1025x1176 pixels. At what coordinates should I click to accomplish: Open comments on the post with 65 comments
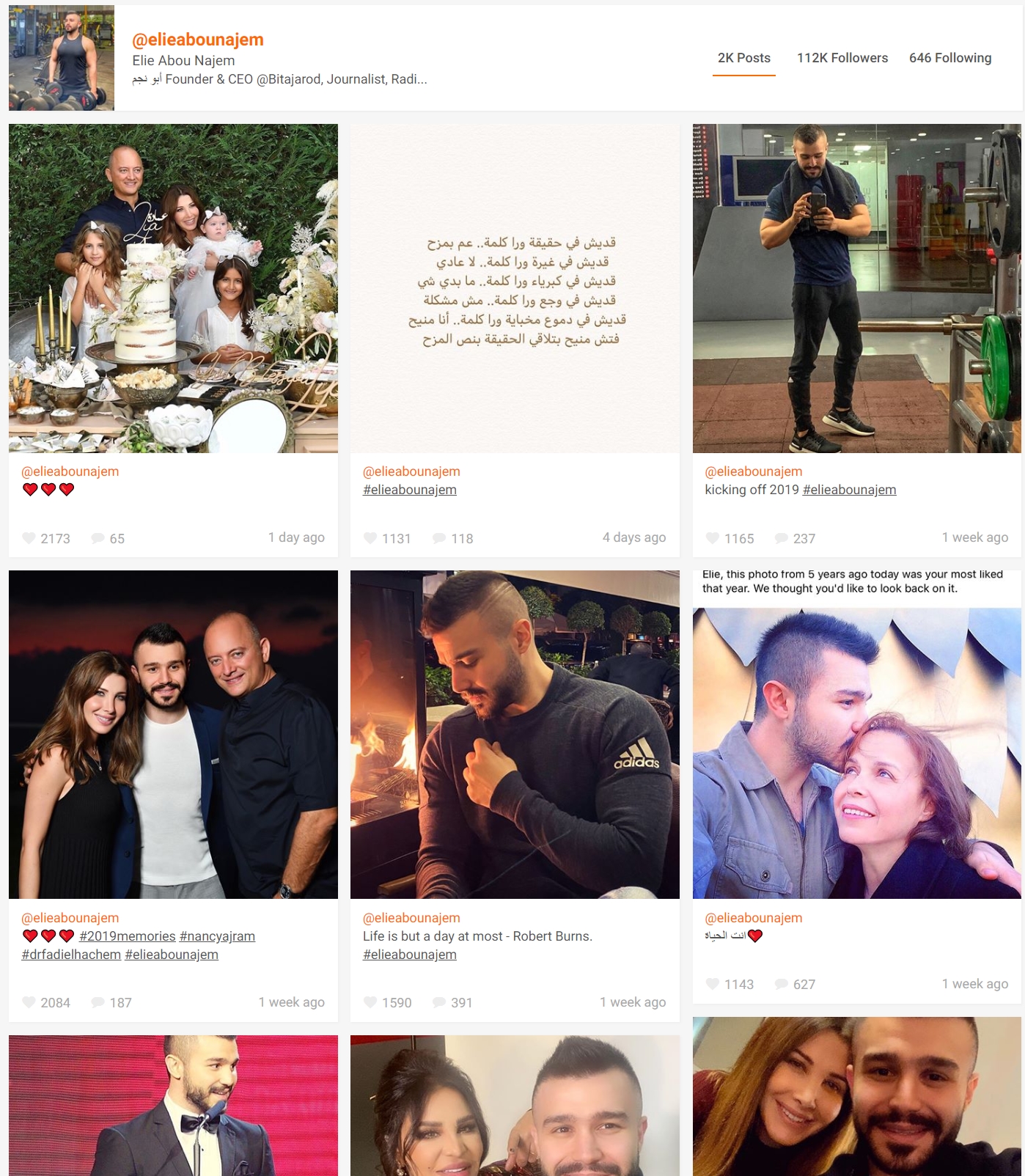[x=98, y=538]
